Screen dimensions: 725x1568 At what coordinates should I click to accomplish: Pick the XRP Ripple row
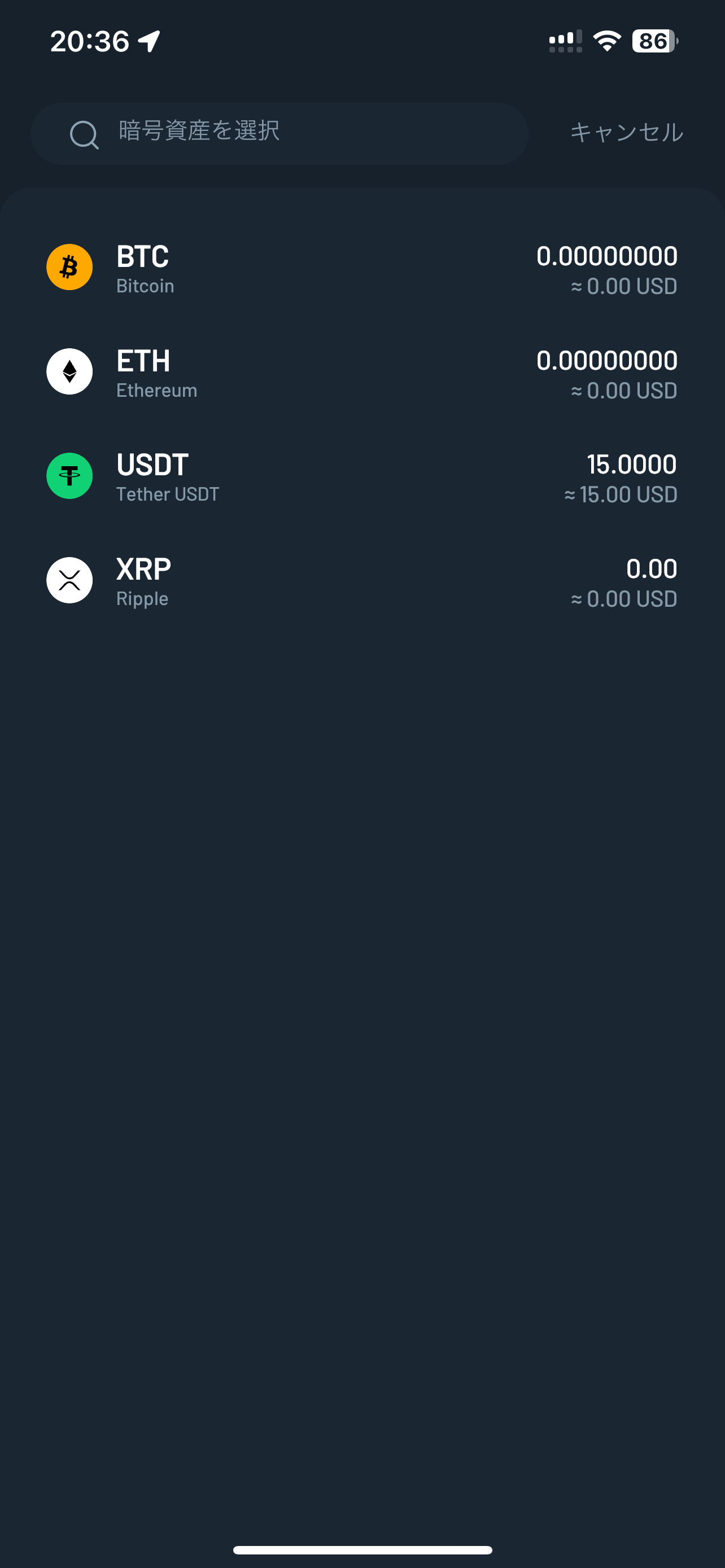point(362,581)
